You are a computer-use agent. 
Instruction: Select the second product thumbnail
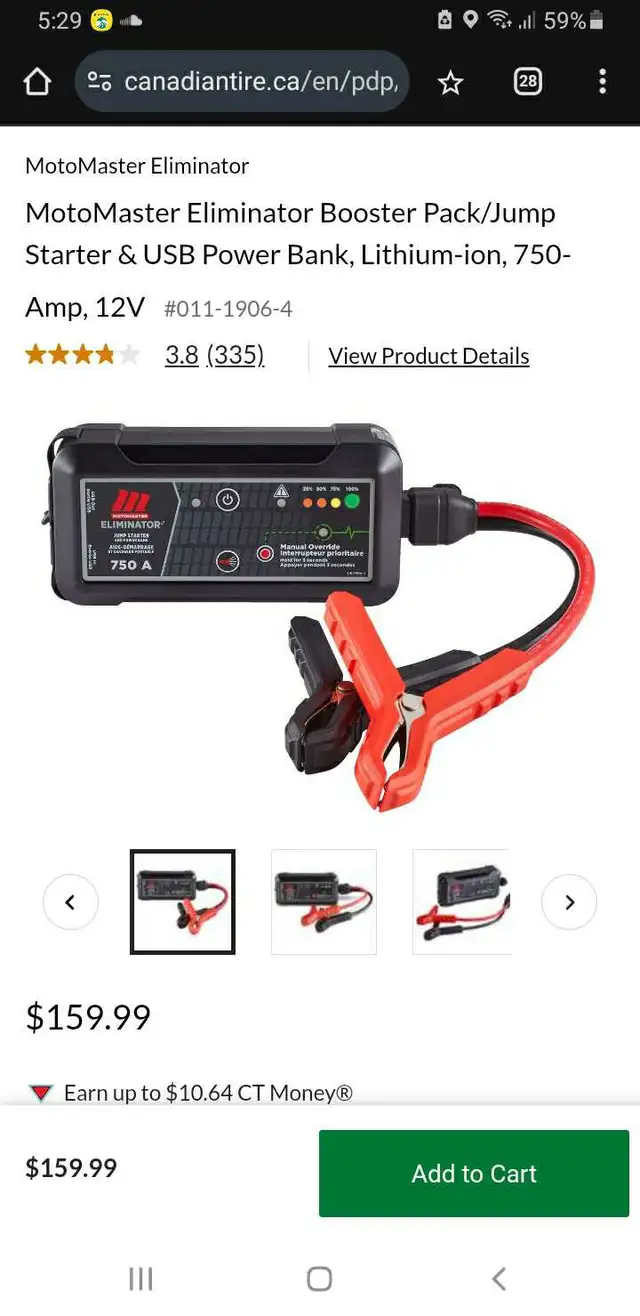click(324, 902)
